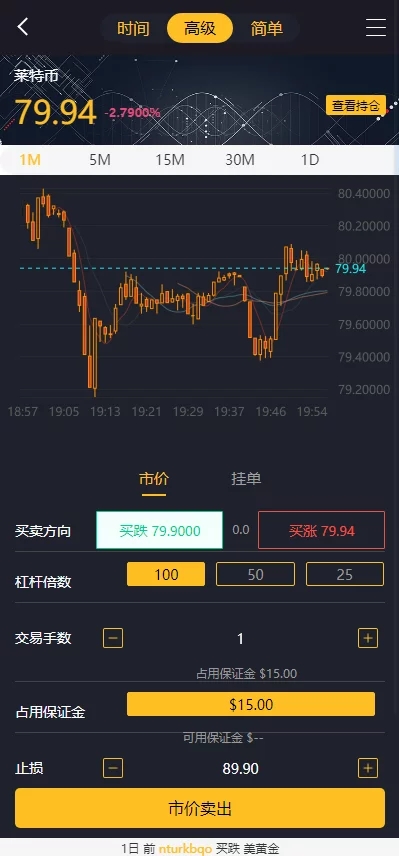Choose 买涨 79.94 direction

321,530
